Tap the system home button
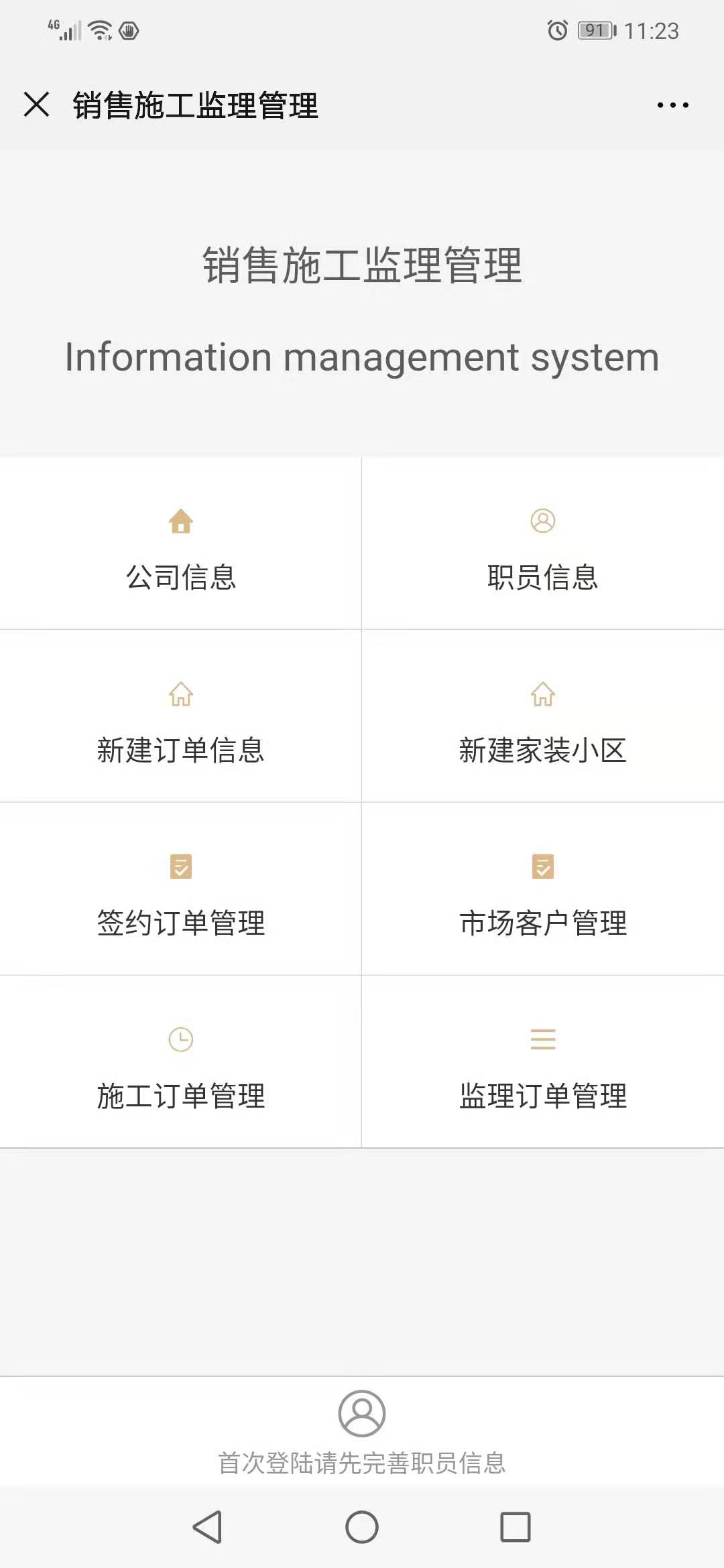This screenshot has height=1568, width=724. (x=362, y=1527)
